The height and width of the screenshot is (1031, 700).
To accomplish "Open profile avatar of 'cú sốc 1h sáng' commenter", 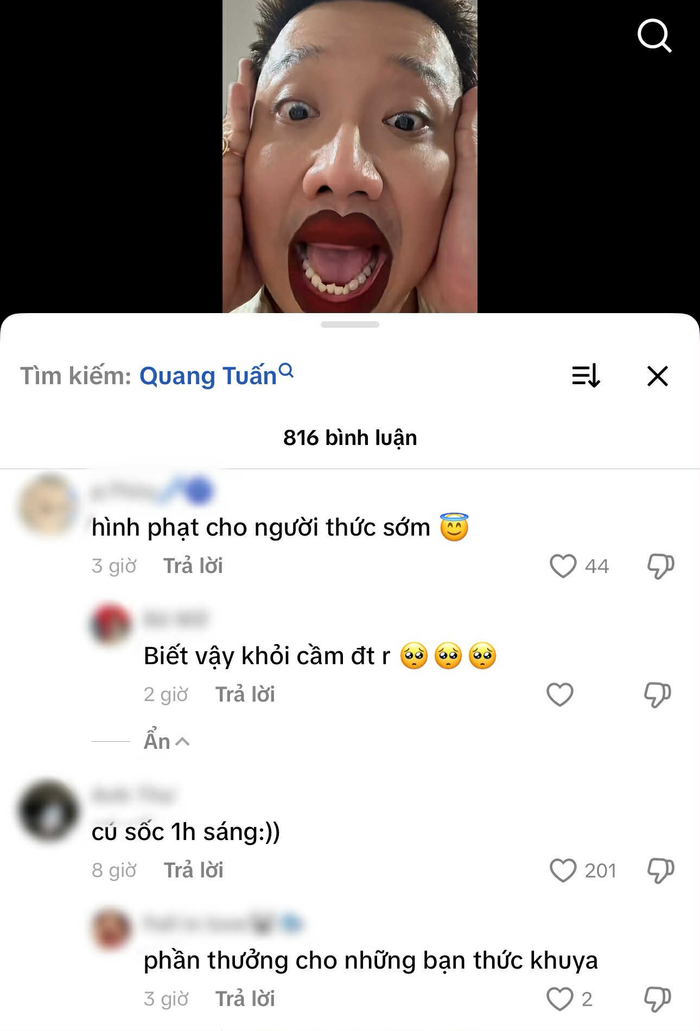I will [48, 811].
